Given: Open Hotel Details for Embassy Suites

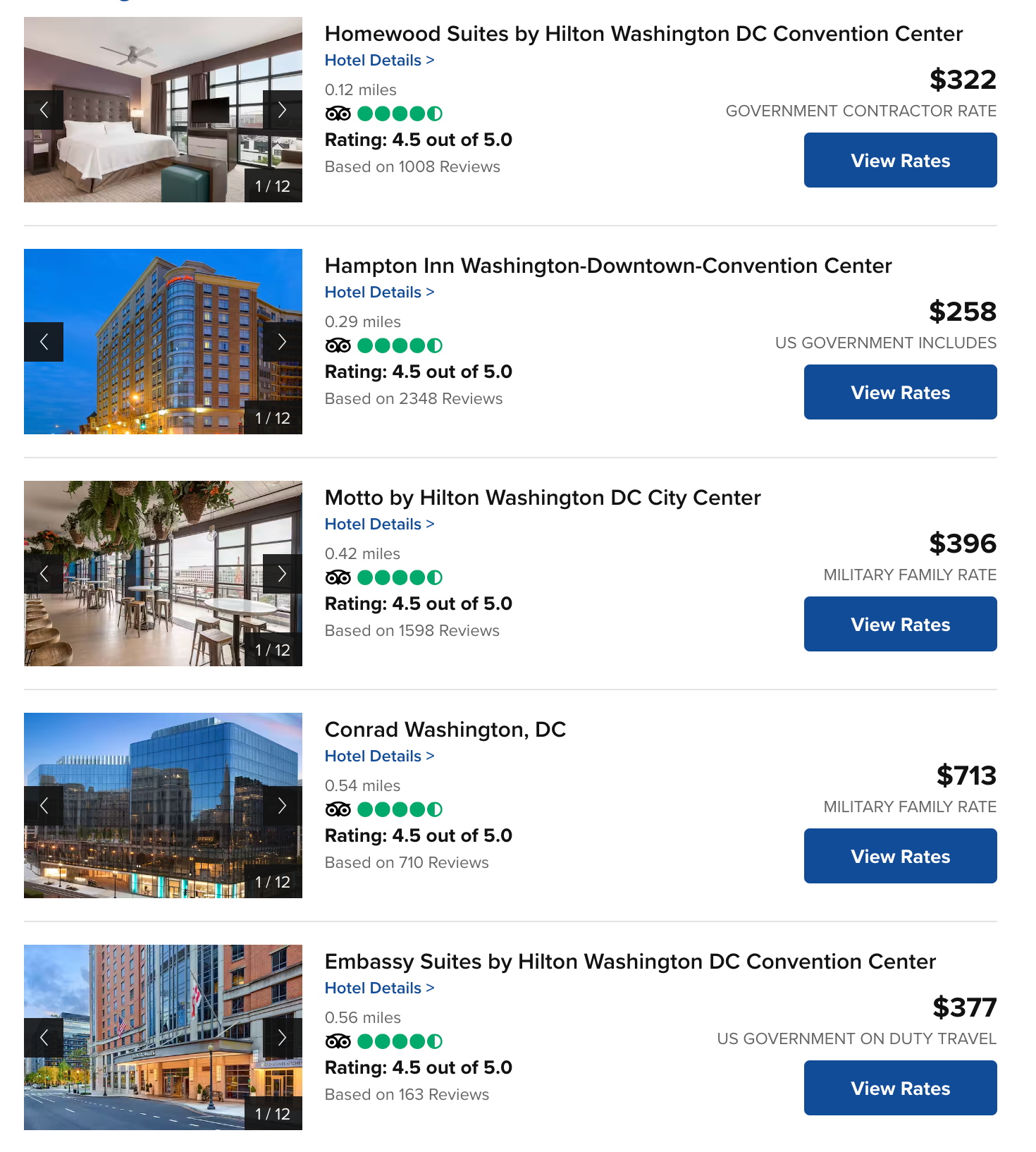Looking at the screenshot, I should point(379,988).
